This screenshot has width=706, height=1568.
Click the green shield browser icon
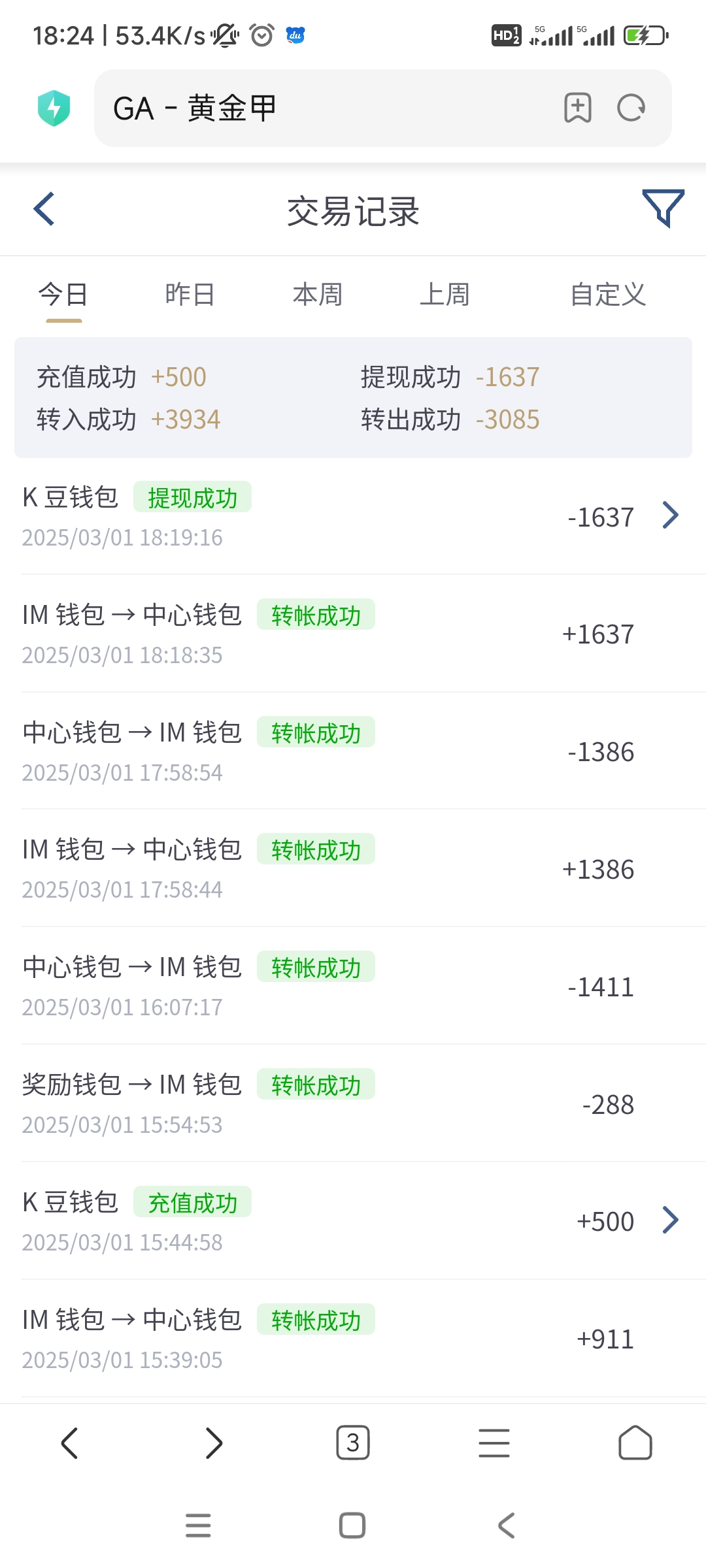pyautogui.click(x=55, y=108)
